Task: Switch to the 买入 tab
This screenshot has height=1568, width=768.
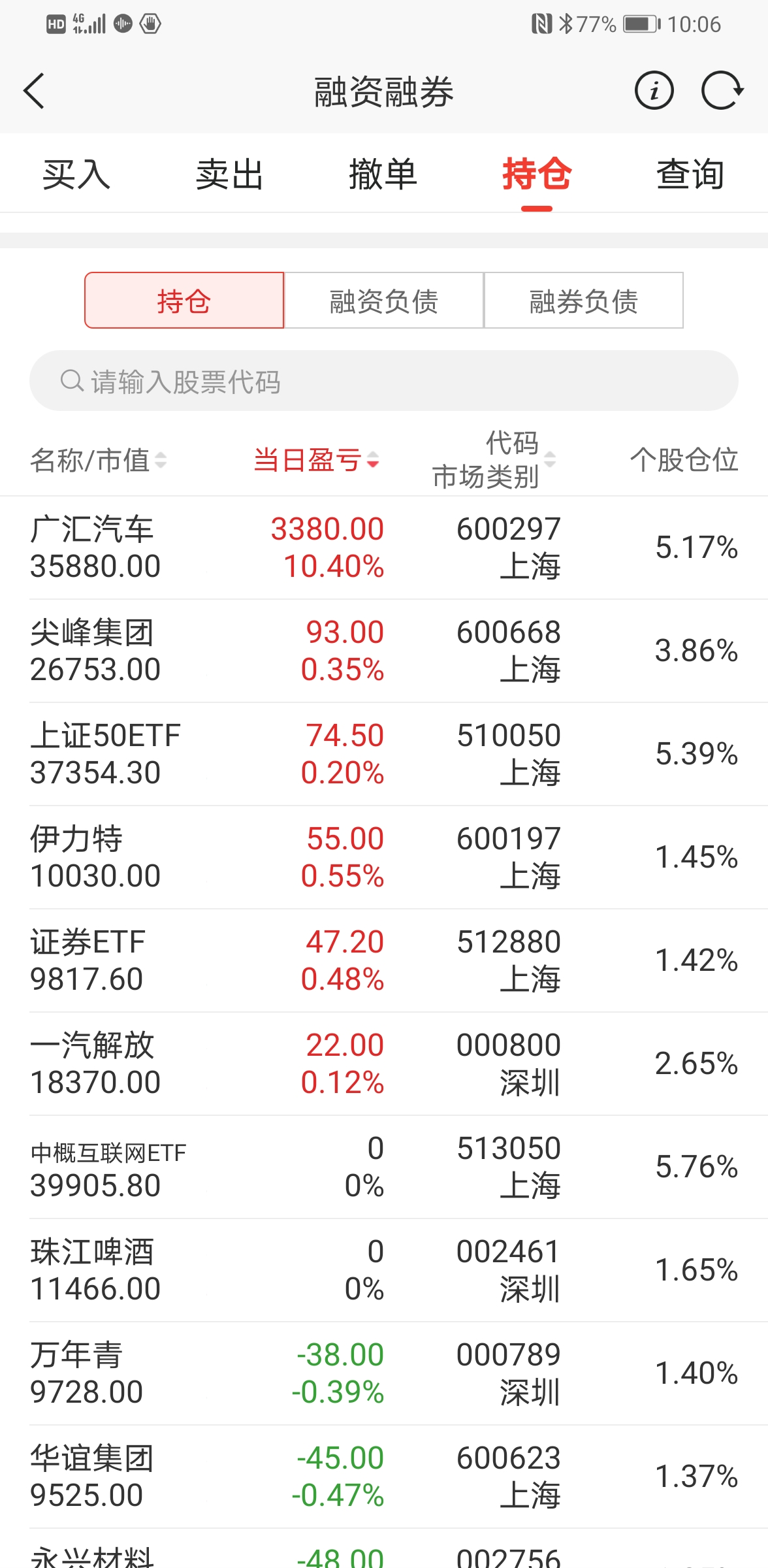Action: [76, 174]
